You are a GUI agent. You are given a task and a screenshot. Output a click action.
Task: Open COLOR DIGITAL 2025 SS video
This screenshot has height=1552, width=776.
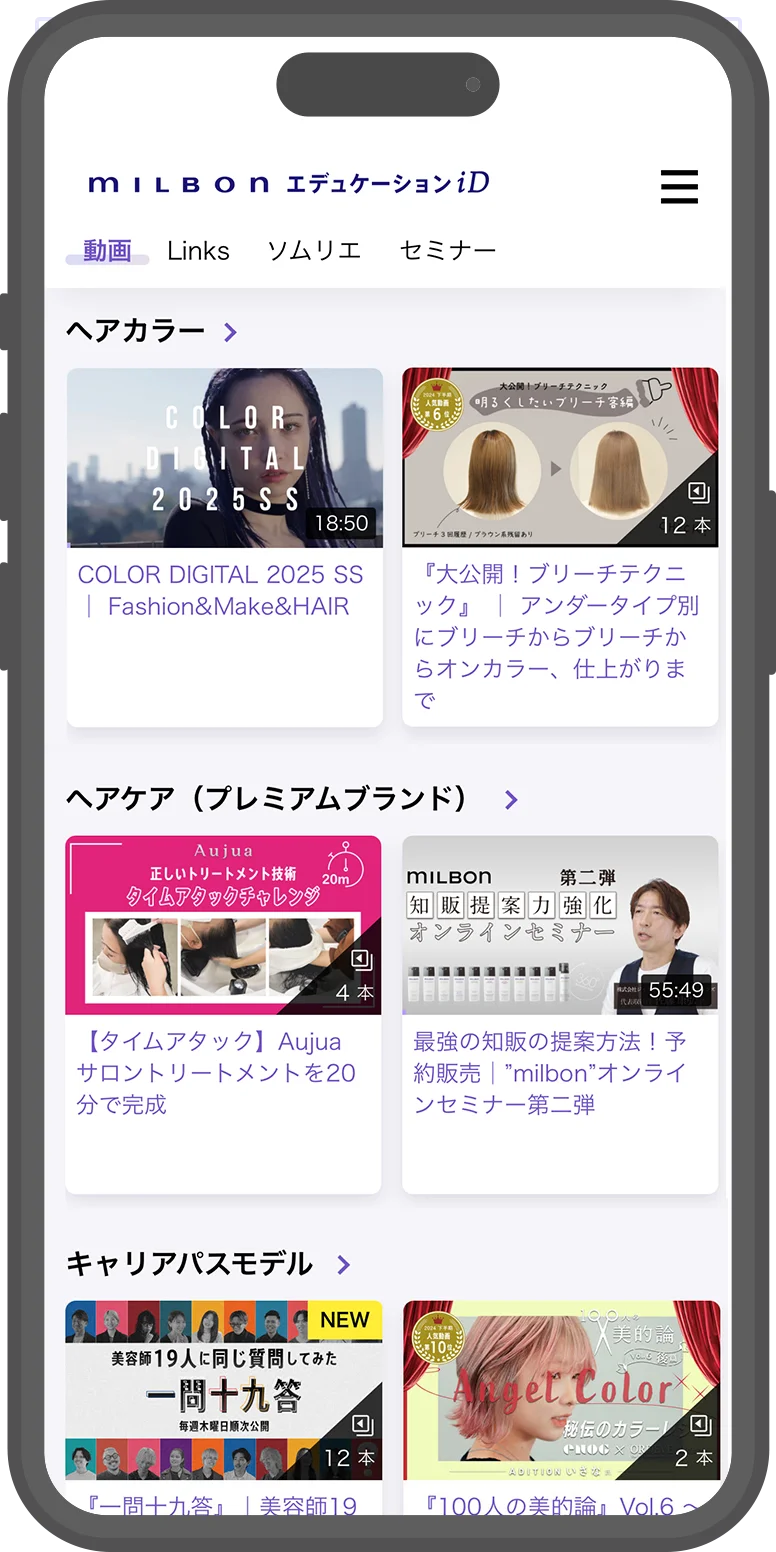(224, 545)
